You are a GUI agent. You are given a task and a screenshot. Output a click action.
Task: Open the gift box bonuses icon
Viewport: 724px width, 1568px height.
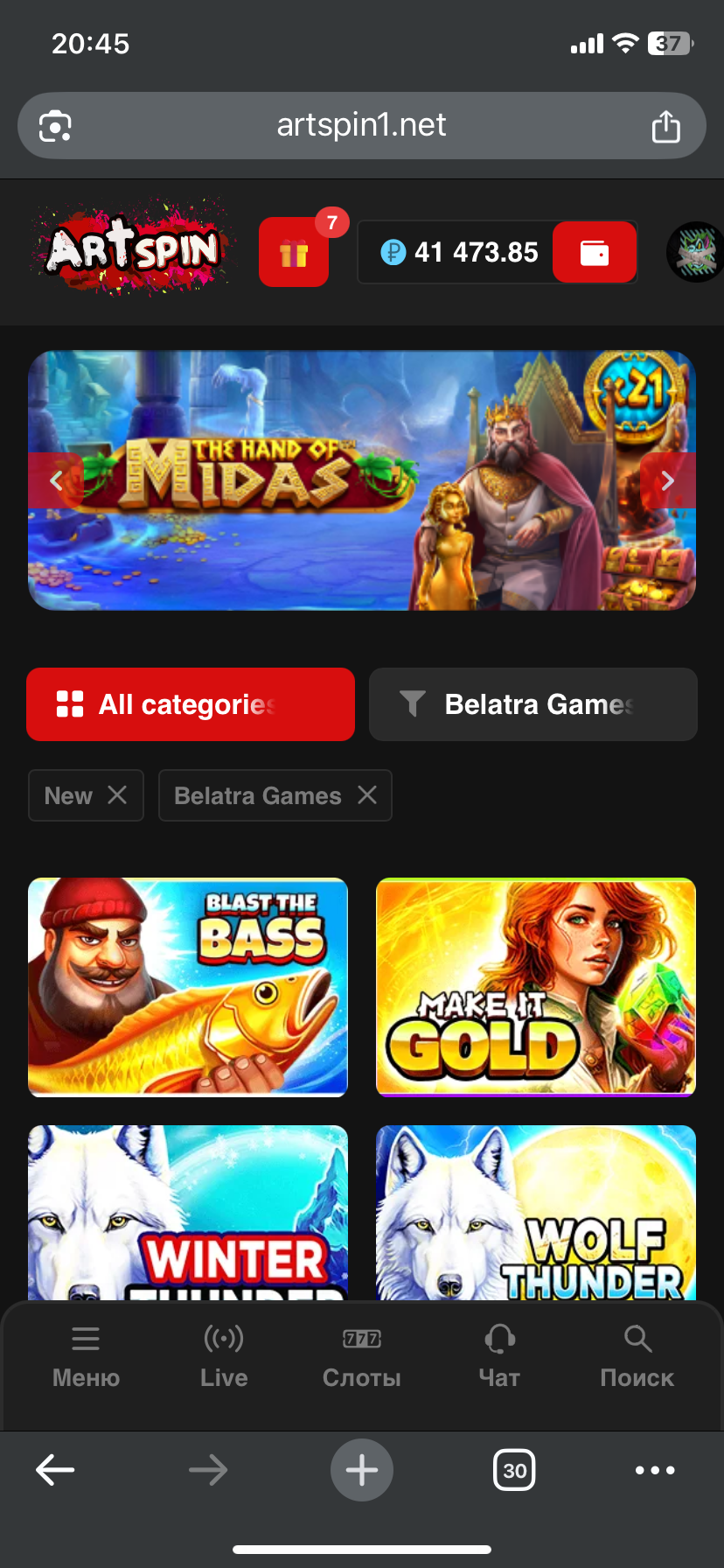tap(294, 253)
